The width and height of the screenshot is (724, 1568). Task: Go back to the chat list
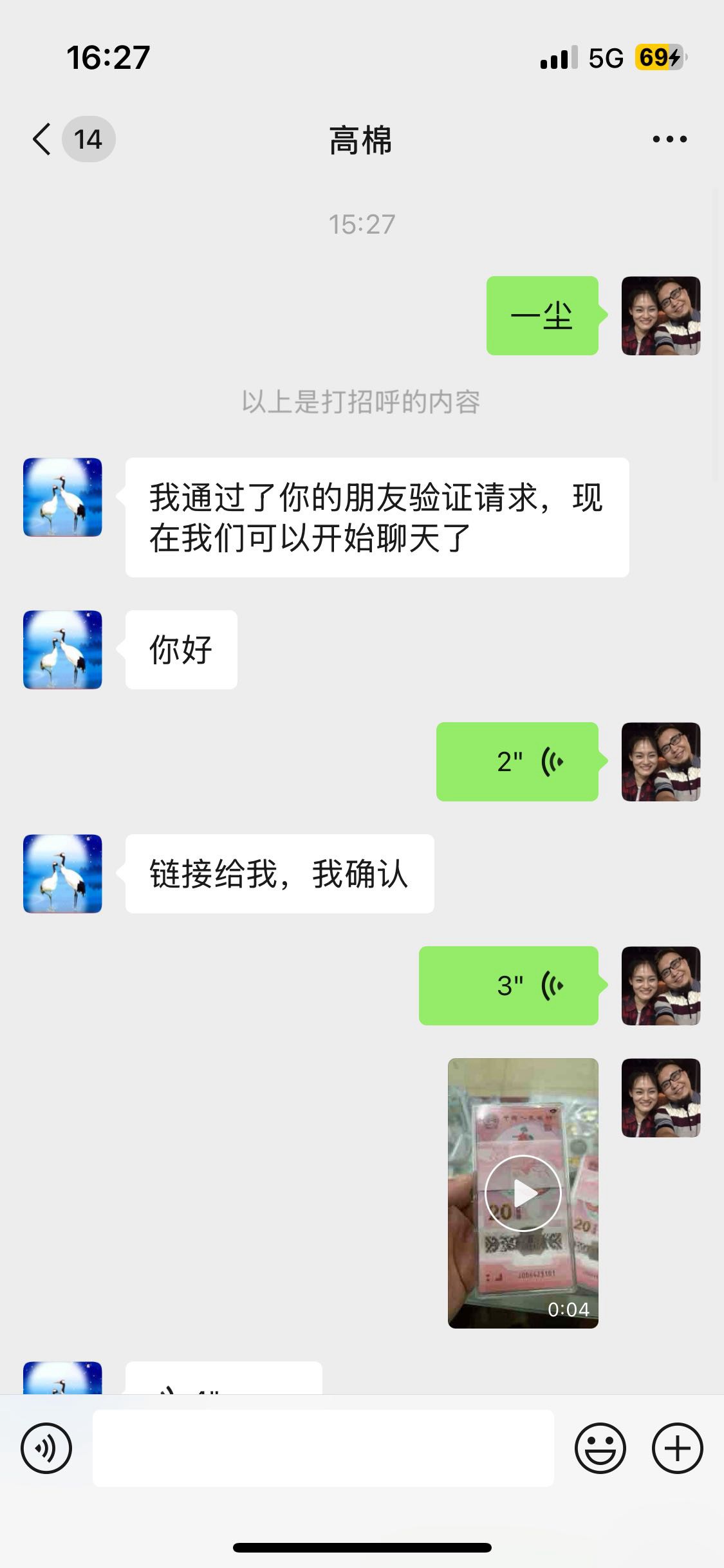pyautogui.click(x=42, y=139)
